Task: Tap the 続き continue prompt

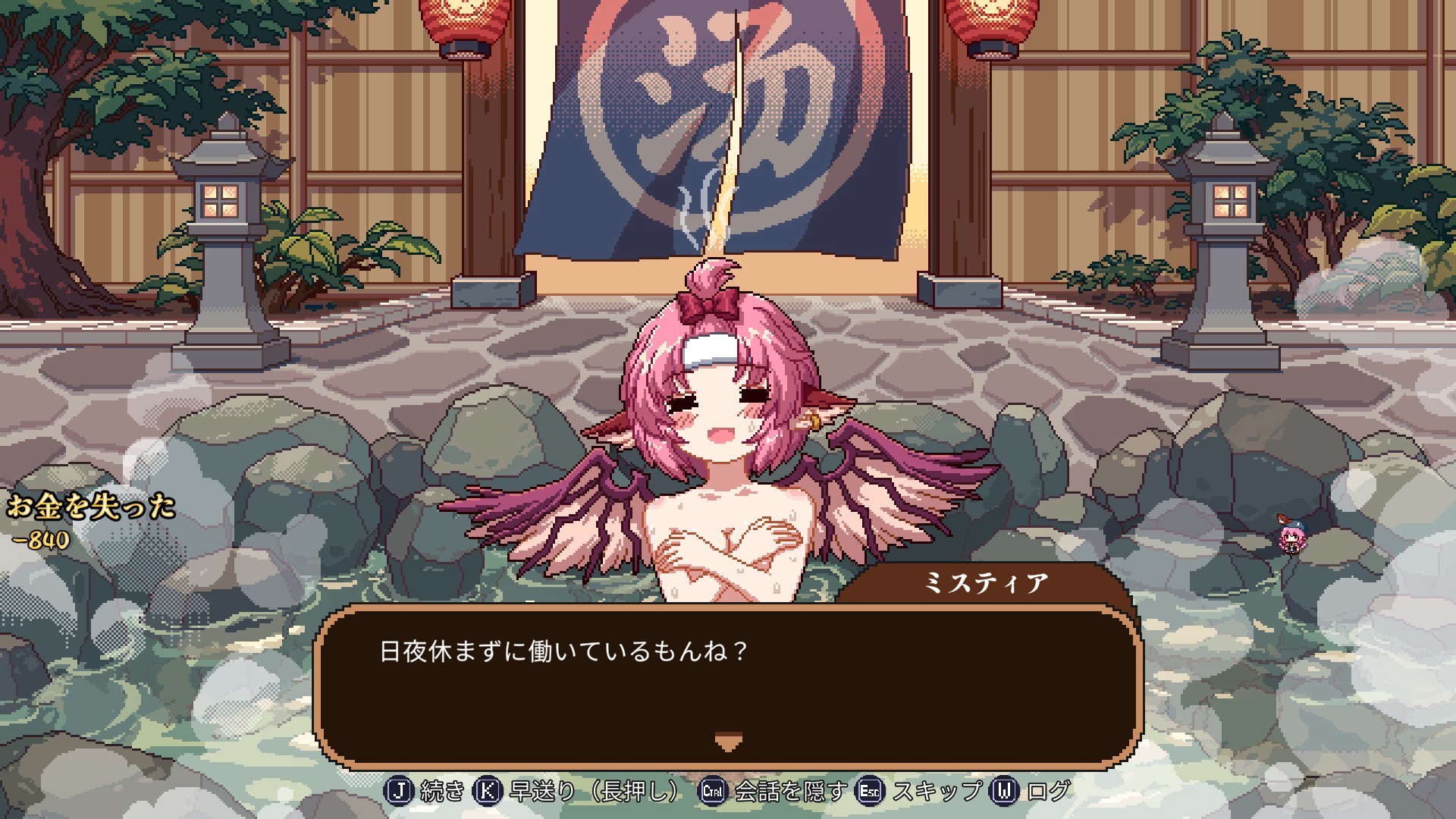Action: tap(425, 792)
